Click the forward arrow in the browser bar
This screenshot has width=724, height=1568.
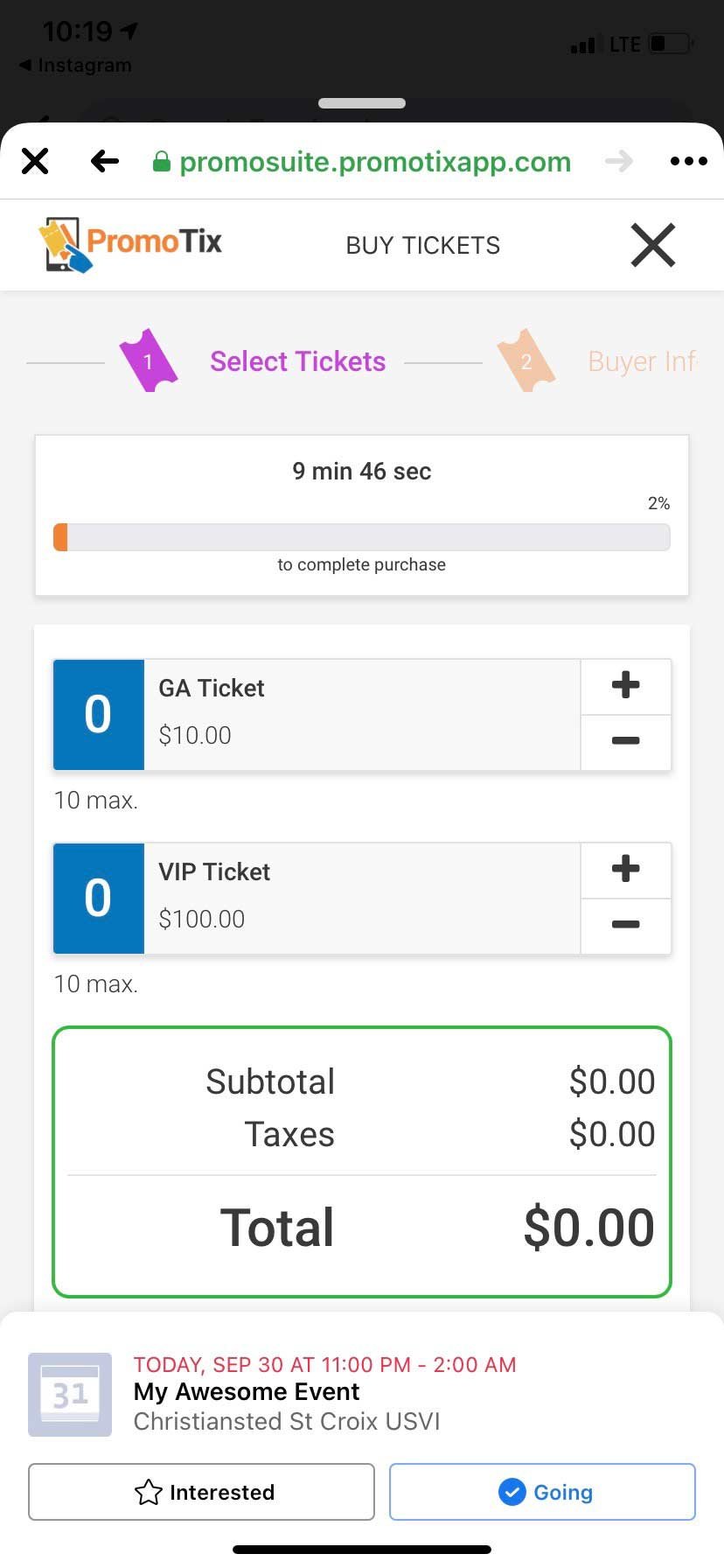click(618, 161)
